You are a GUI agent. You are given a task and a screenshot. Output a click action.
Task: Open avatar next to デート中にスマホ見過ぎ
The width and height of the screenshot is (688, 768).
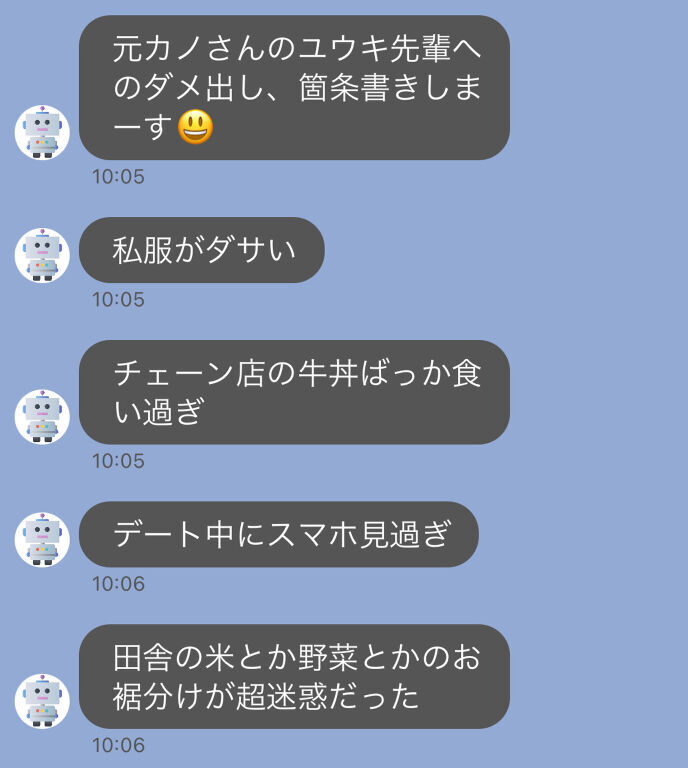(x=42, y=540)
